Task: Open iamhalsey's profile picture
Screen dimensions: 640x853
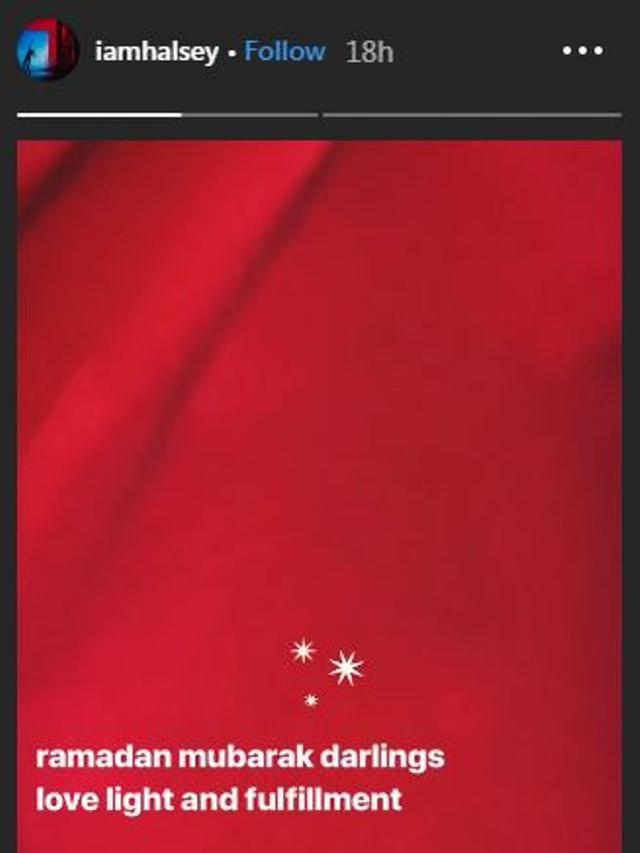Action: tap(47, 50)
